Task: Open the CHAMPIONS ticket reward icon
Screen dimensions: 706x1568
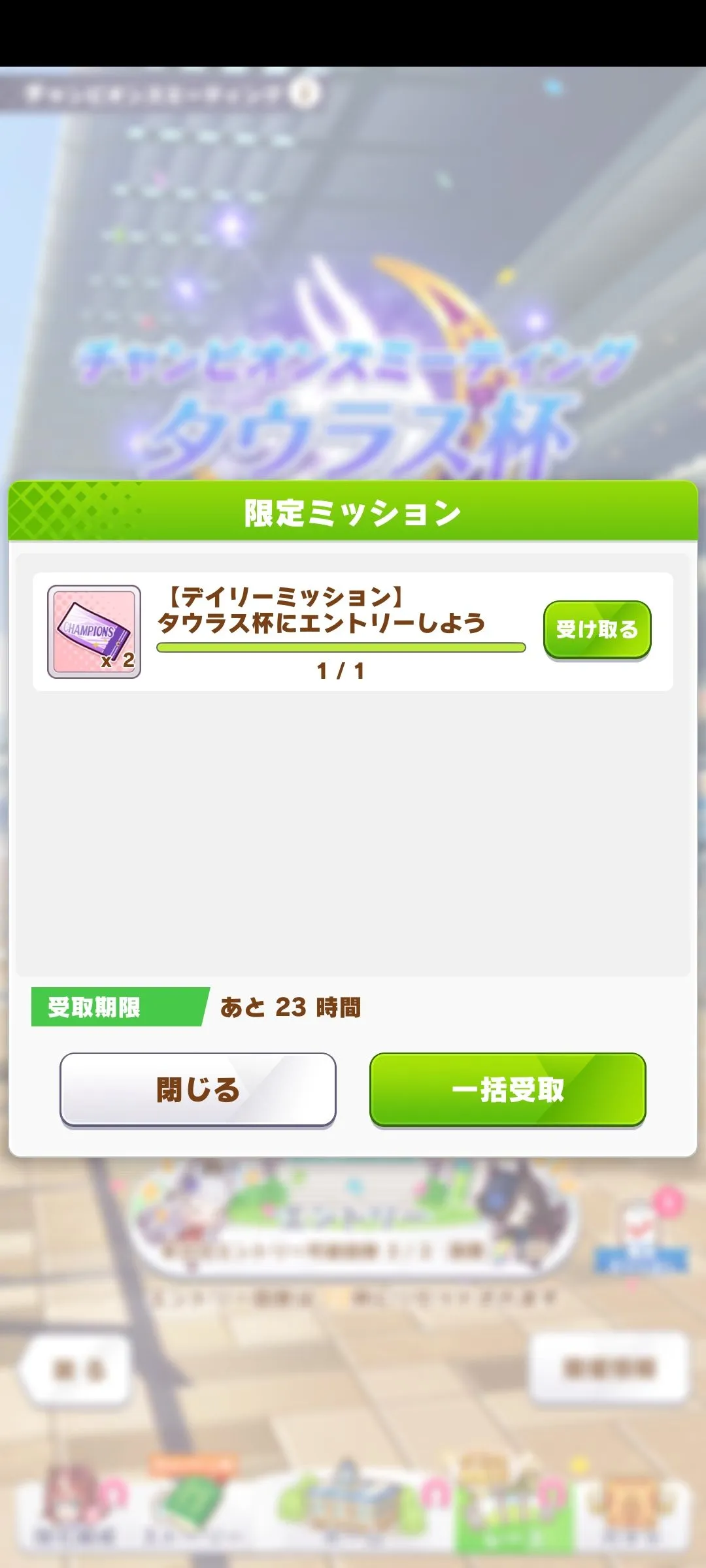Action: [x=94, y=632]
